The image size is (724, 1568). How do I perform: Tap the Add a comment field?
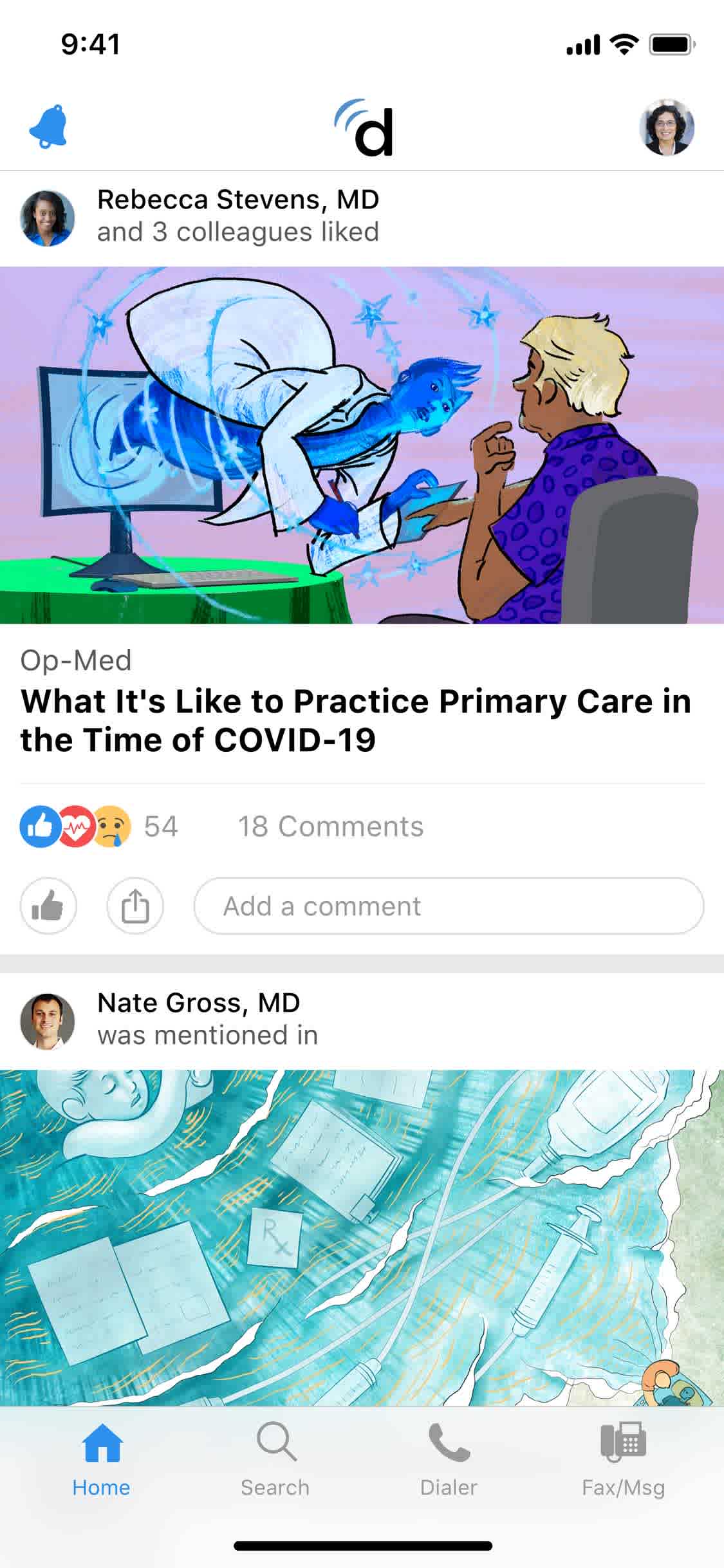[x=449, y=906]
